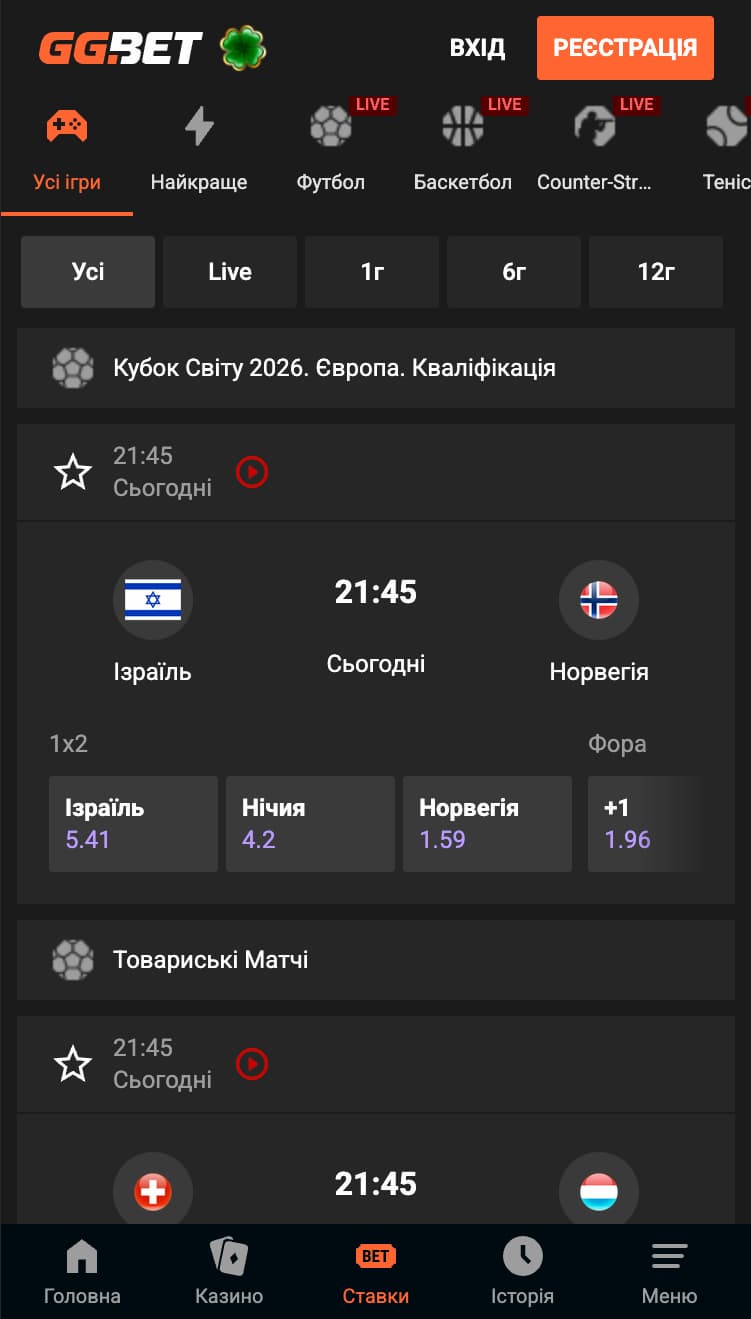Bet on Ізраїль win at 5.41

coord(133,824)
